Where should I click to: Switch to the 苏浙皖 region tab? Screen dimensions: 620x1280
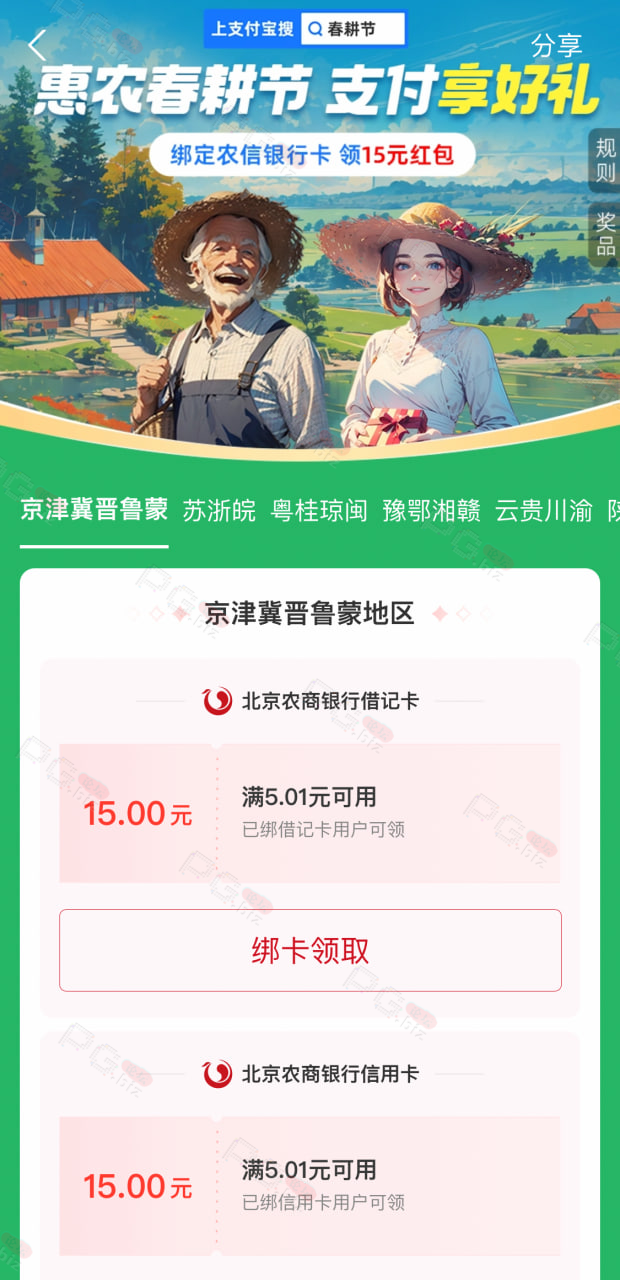click(220, 510)
